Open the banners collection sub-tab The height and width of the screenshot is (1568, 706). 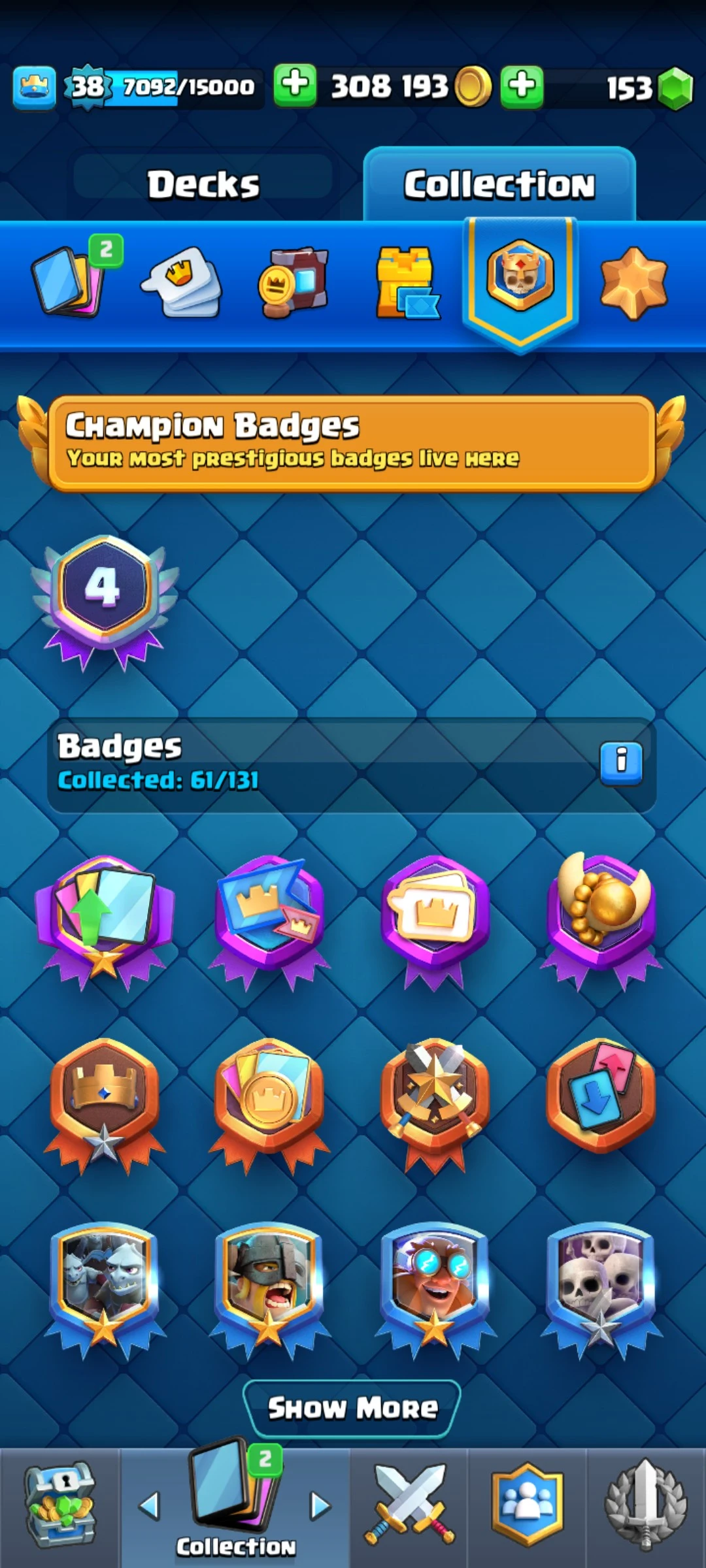[x=294, y=282]
